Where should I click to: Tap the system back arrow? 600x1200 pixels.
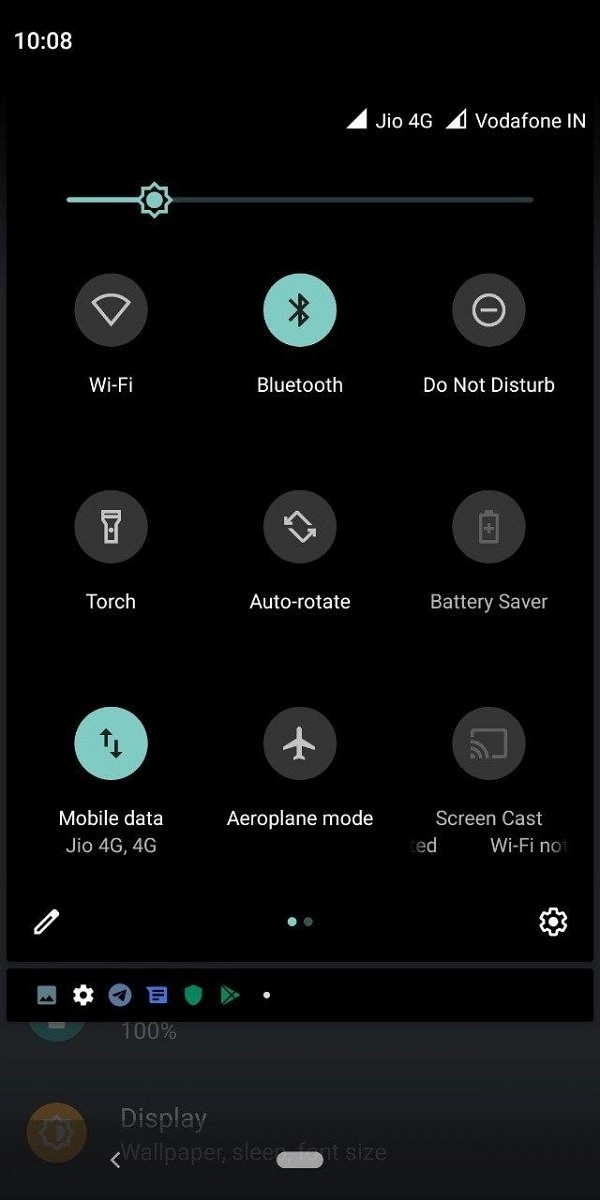pos(115,1160)
